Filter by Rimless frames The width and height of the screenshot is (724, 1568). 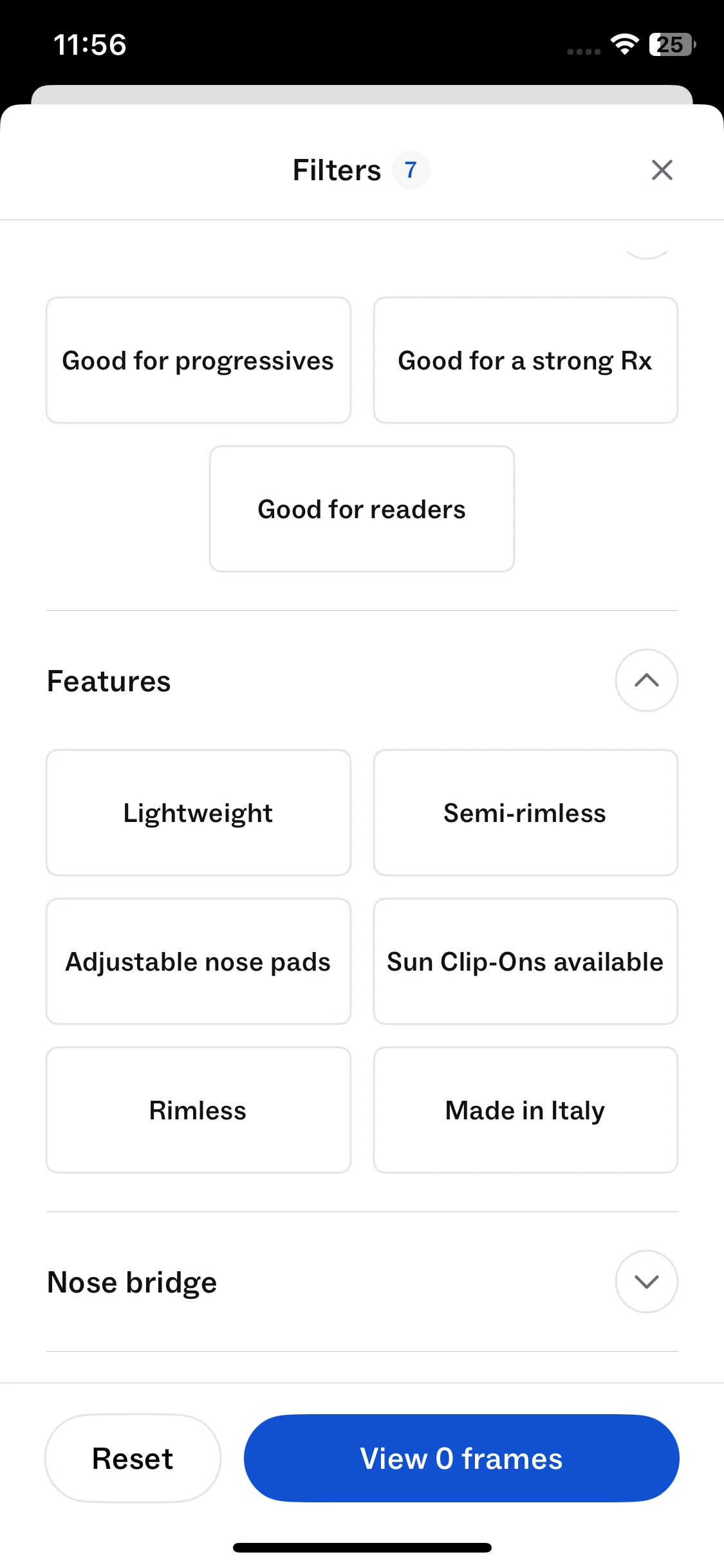point(198,1110)
